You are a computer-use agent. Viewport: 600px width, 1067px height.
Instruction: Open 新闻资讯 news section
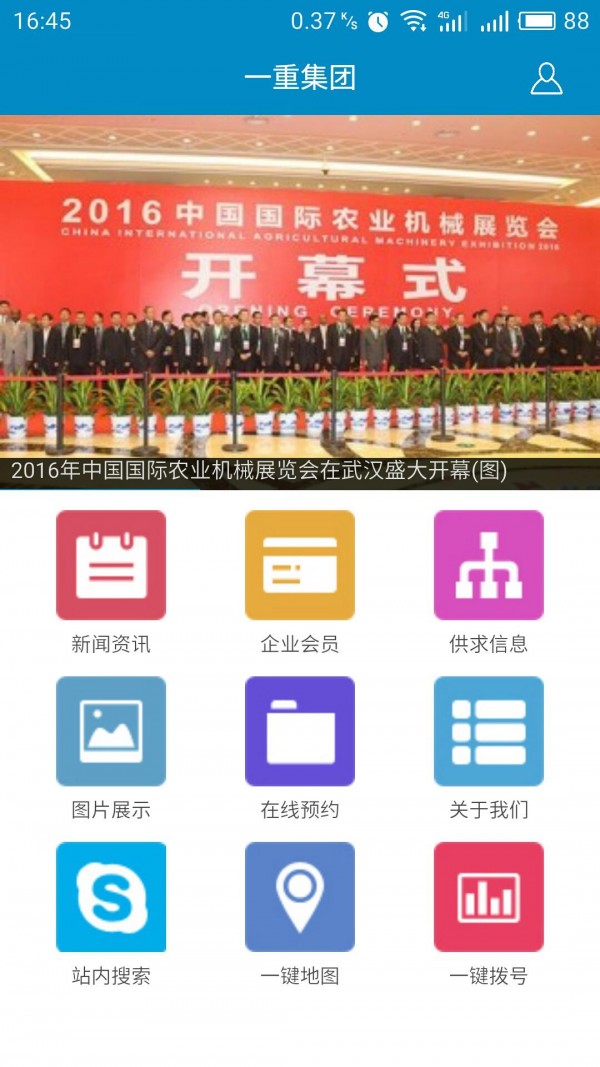click(x=111, y=565)
